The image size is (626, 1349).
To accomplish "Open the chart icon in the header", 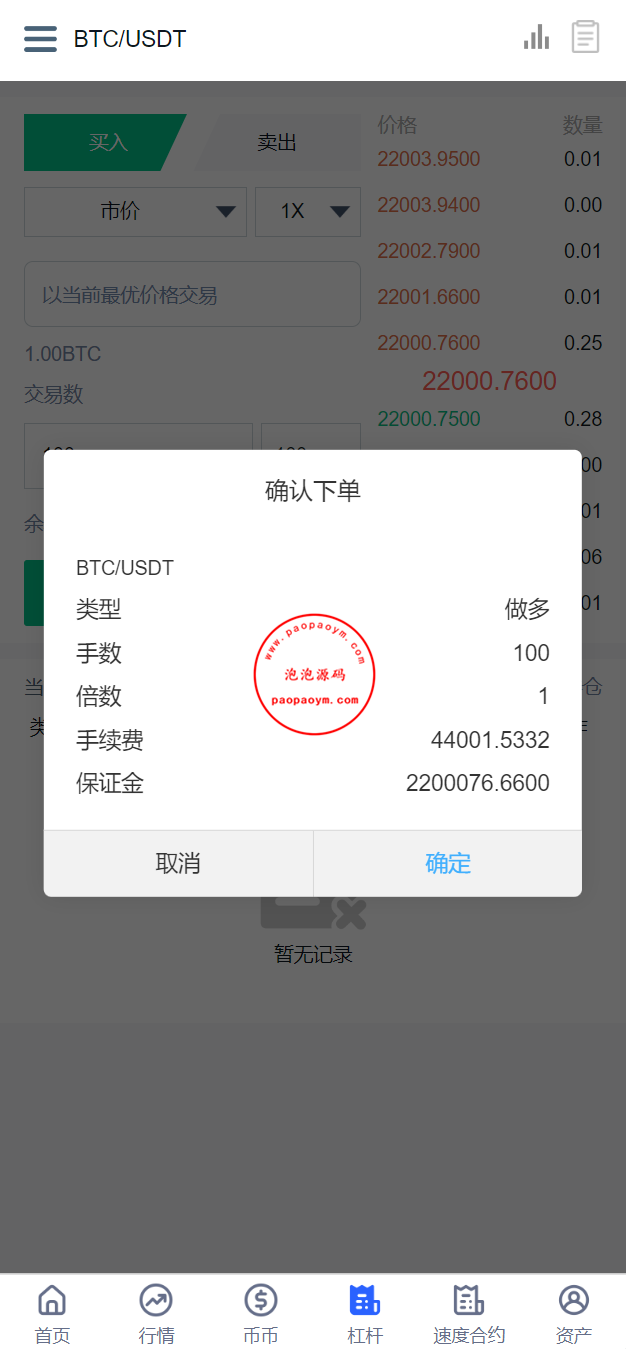I will pos(536,38).
